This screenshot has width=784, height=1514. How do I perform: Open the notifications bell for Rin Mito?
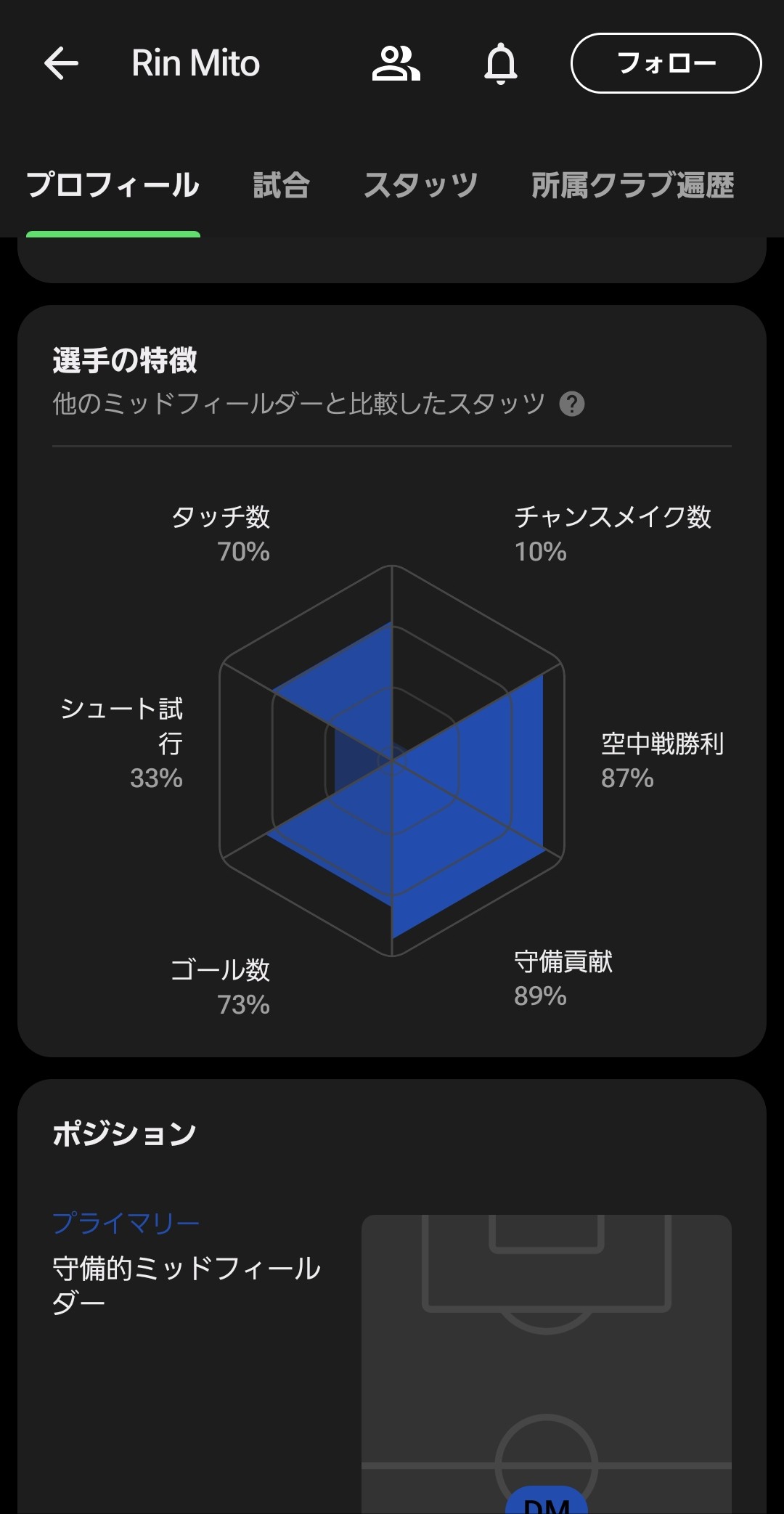tap(501, 63)
